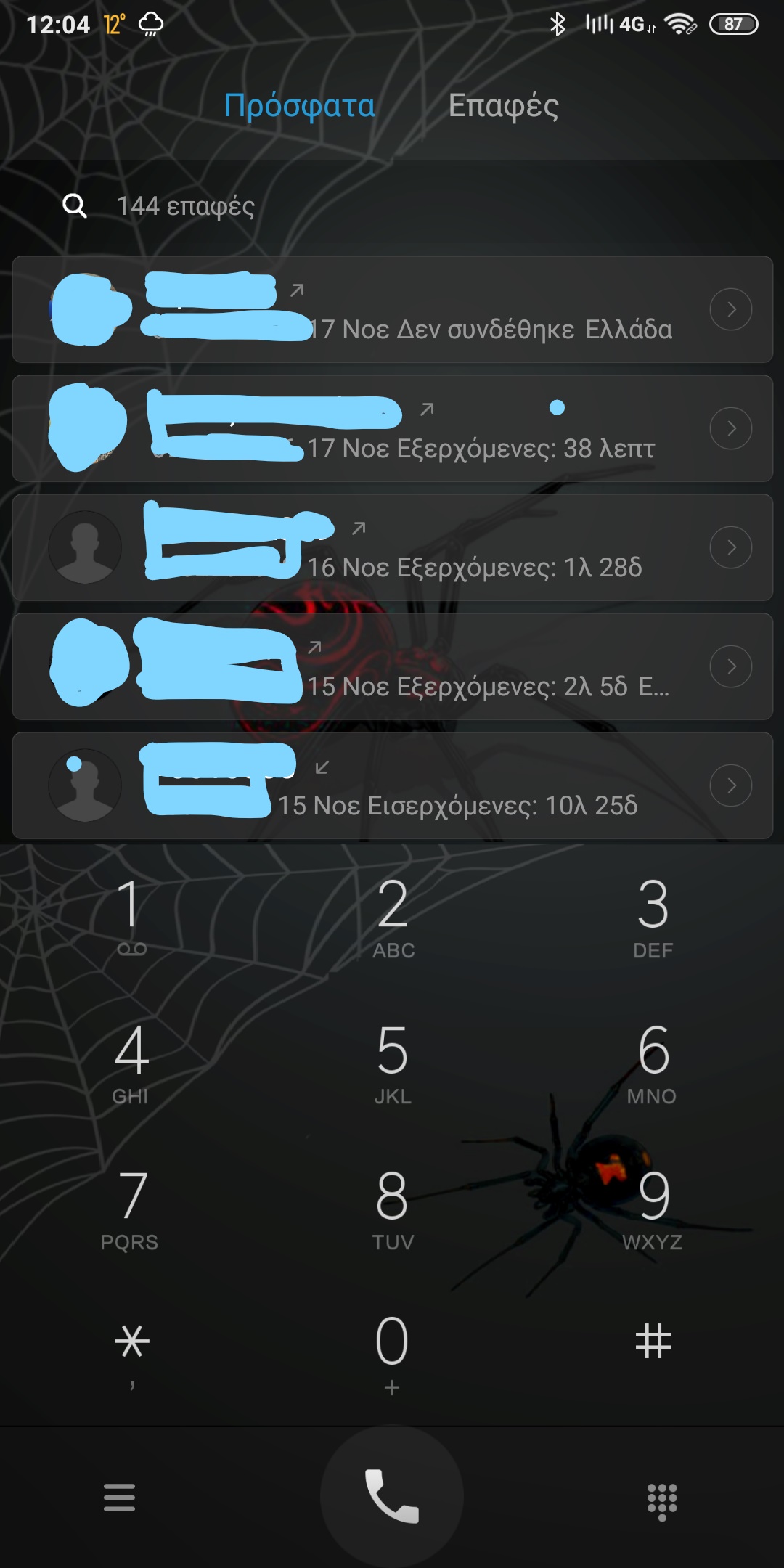Dial digit 6 MNO
Screen dimensions: 784x1568
(x=652, y=1061)
